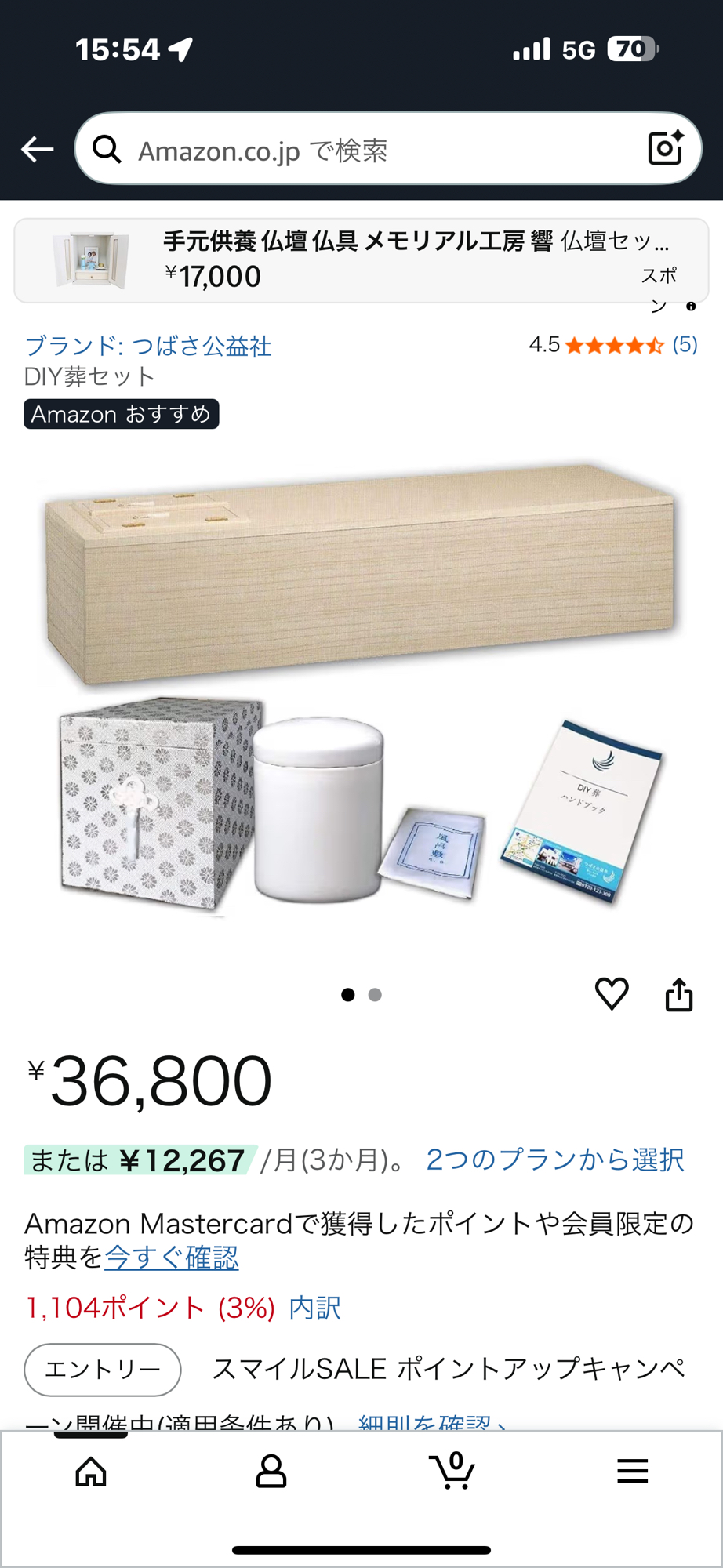The width and height of the screenshot is (723, 1568).
Task: Switch to the Home tab
Action: click(91, 1472)
